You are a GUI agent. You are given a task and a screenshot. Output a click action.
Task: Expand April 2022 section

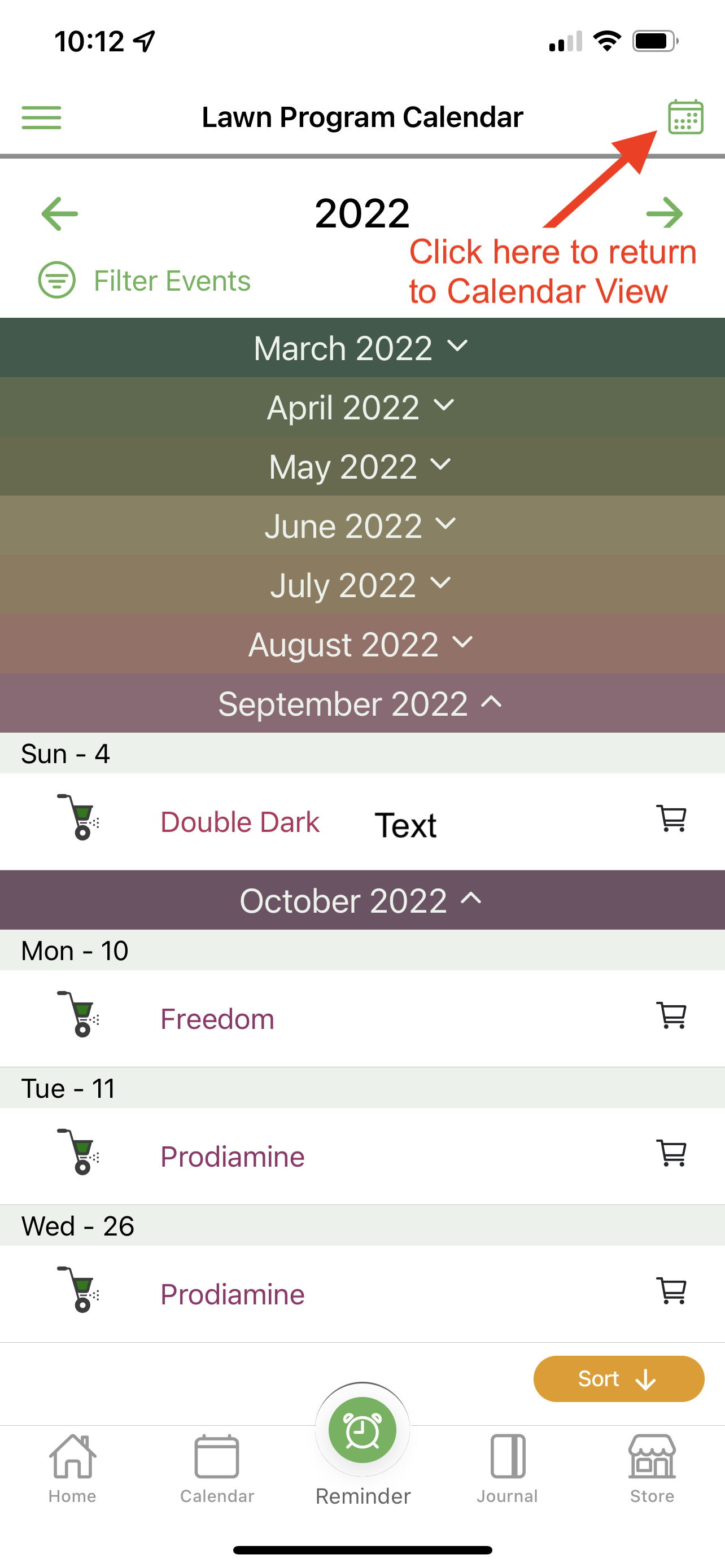(x=362, y=406)
